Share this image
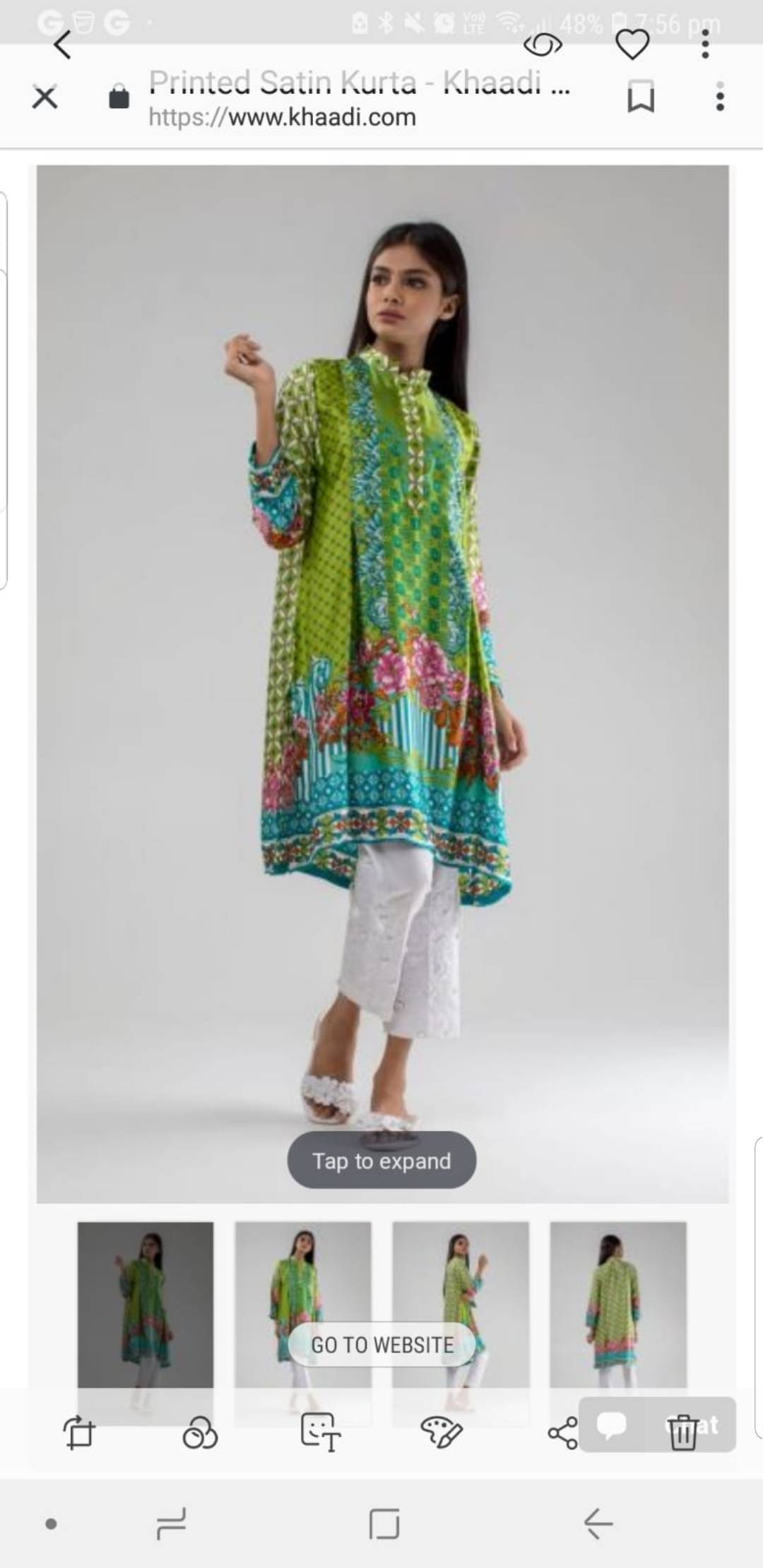 coord(563,1433)
